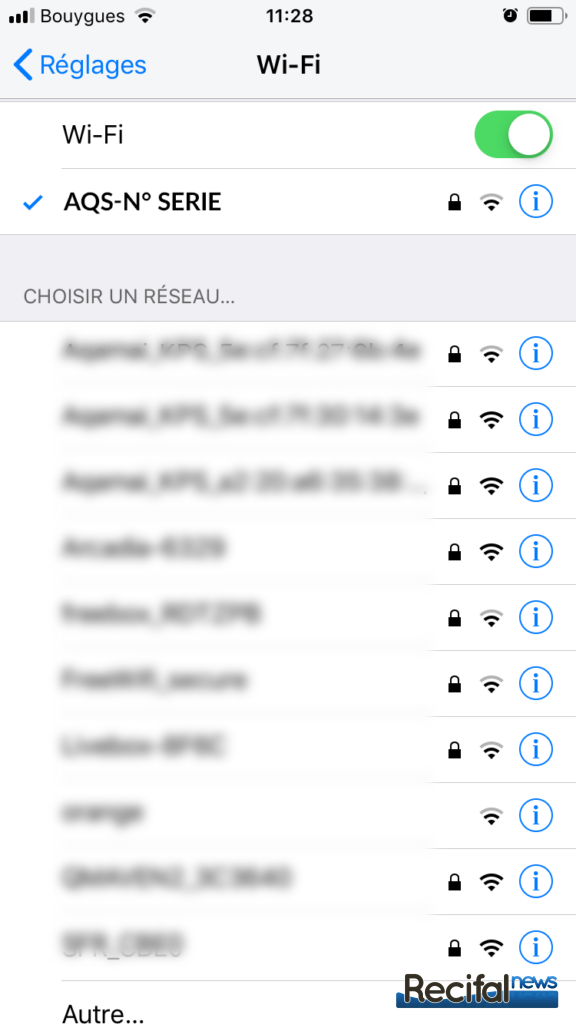Open info for AQS-N° SERIE network
Screen dimensions: 576x1024
536,202
